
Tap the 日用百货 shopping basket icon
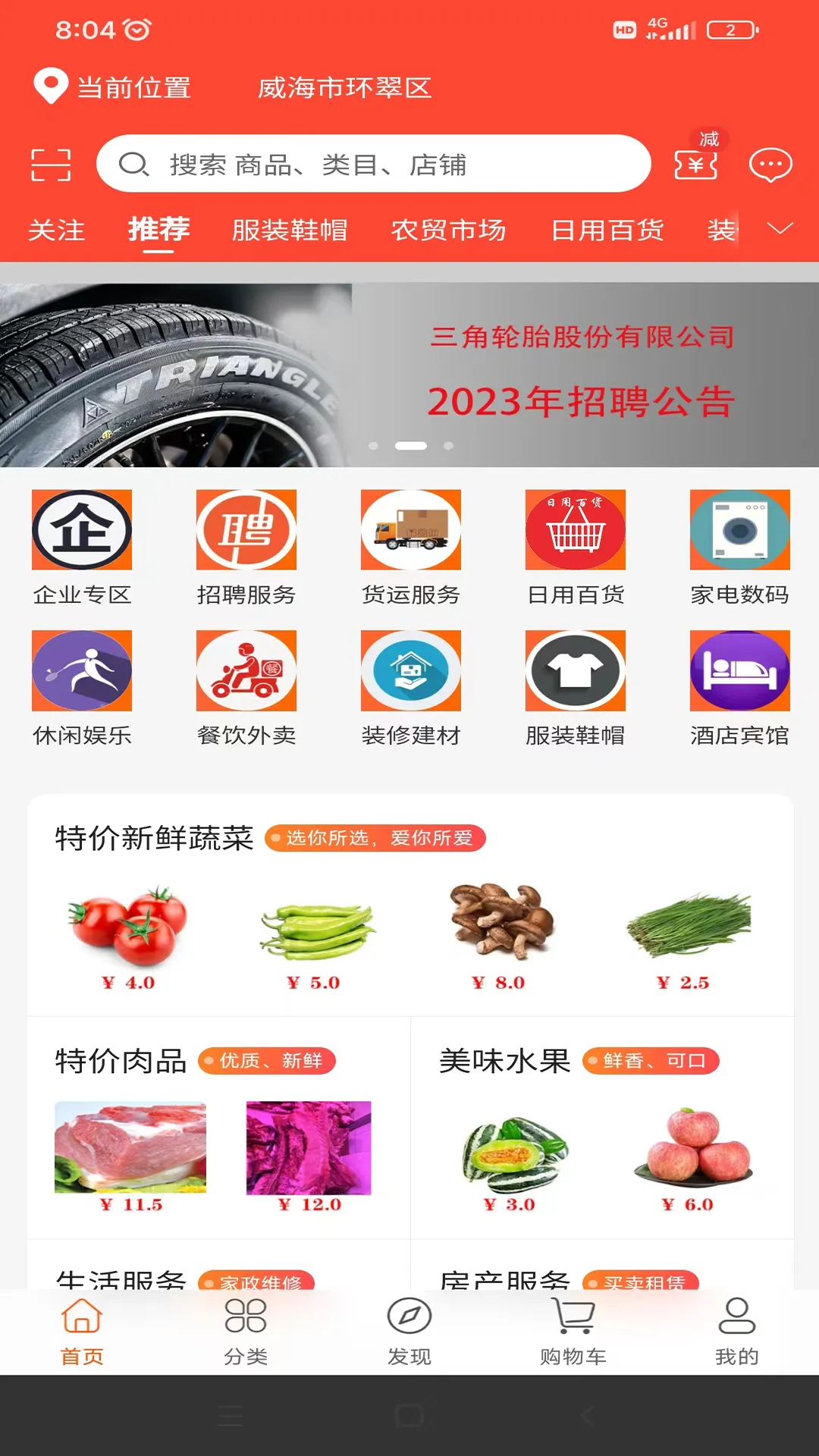[576, 531]
